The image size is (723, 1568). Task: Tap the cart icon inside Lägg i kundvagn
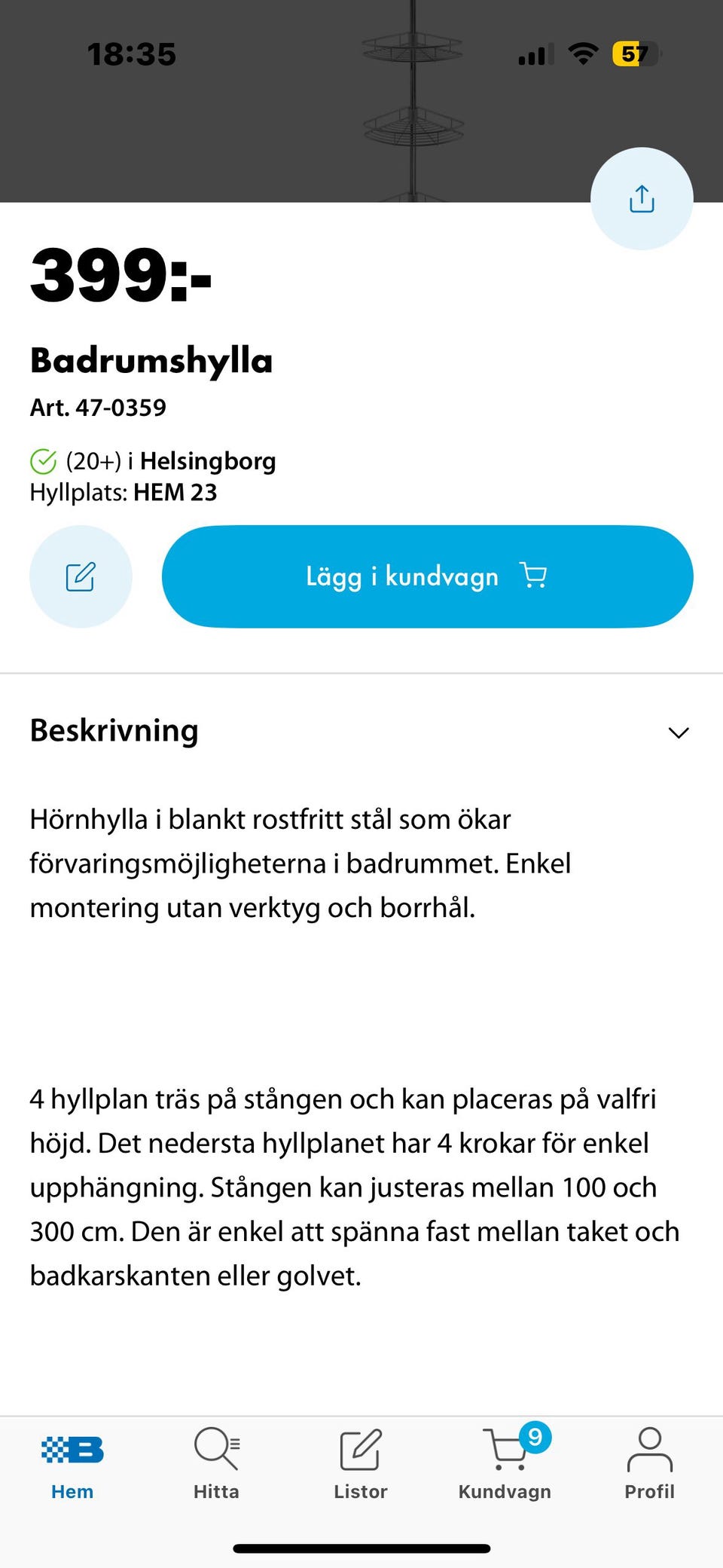(x=533, y=576)
